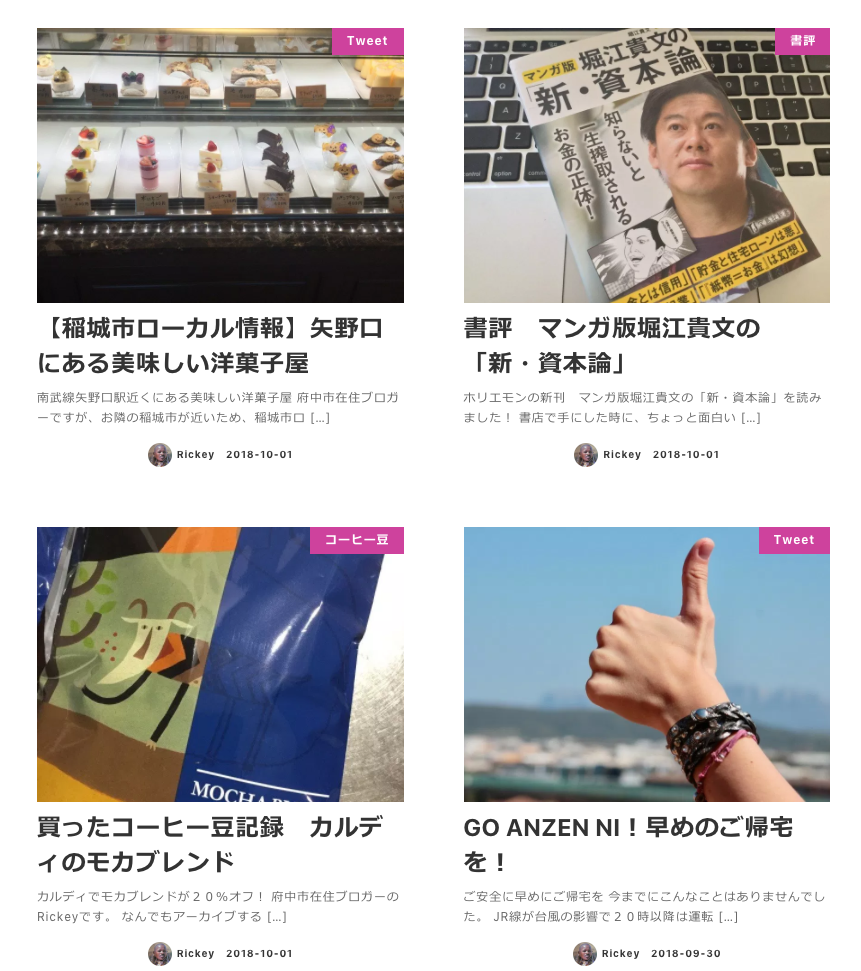The width and height of the screenshot is (861, 971).
Task: Select the コーヒー豆 category tag
Action: coord(357,540)
